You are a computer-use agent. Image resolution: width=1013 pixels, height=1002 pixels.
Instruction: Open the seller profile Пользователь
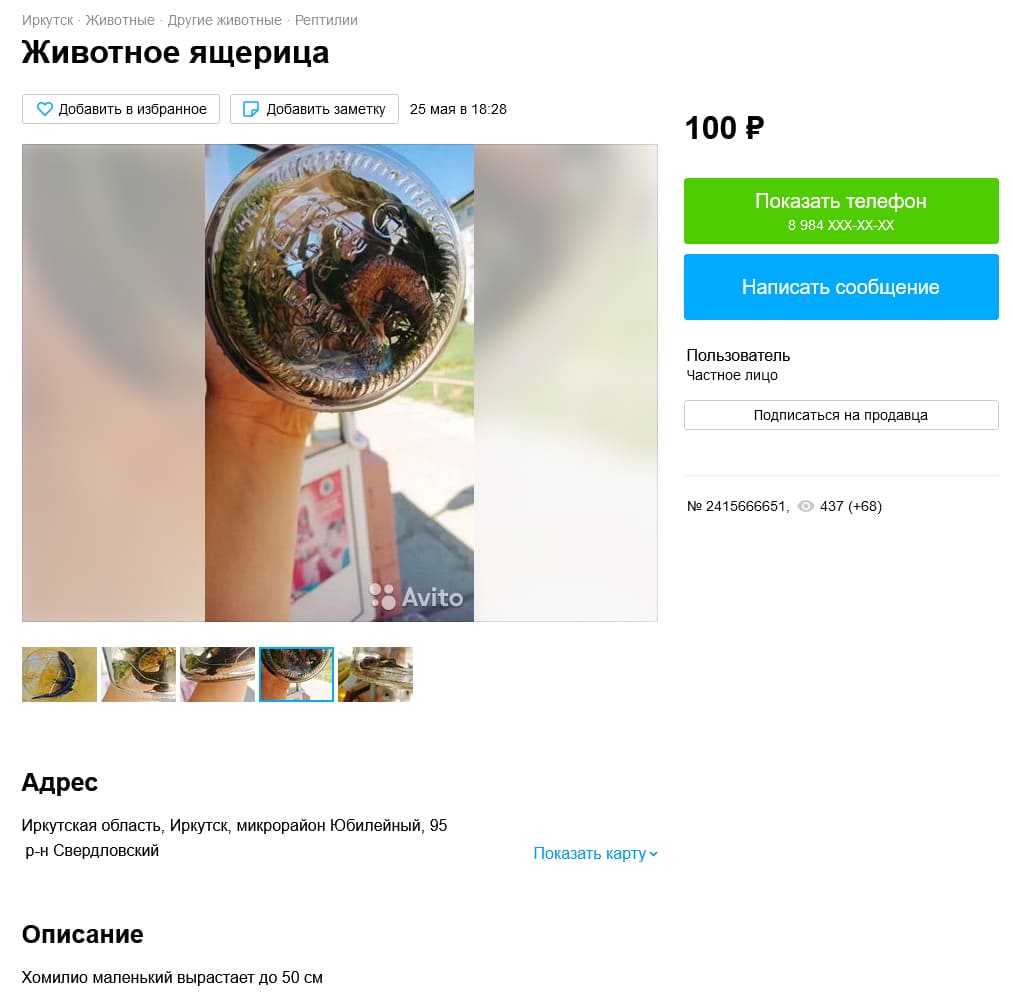(x=738, y=355)
